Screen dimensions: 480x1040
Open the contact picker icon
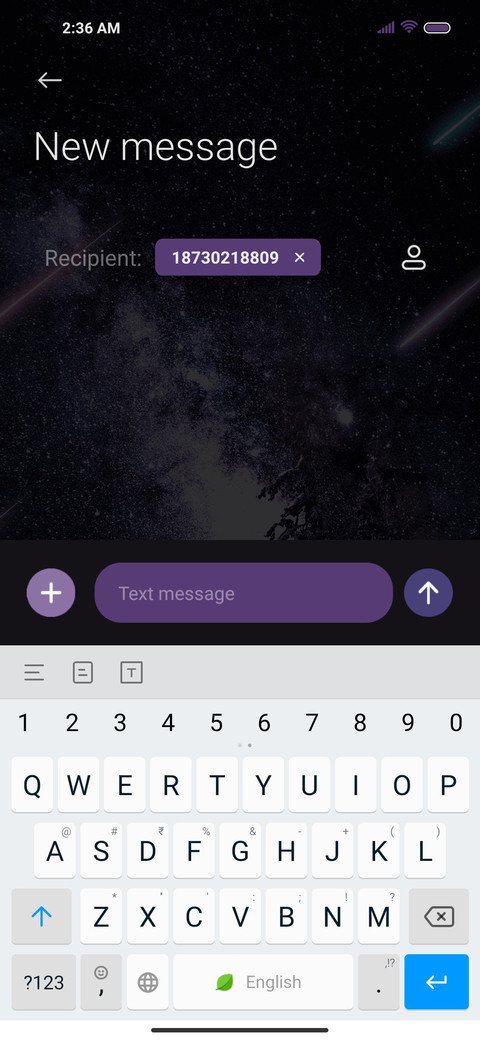[x=414, y=257]
